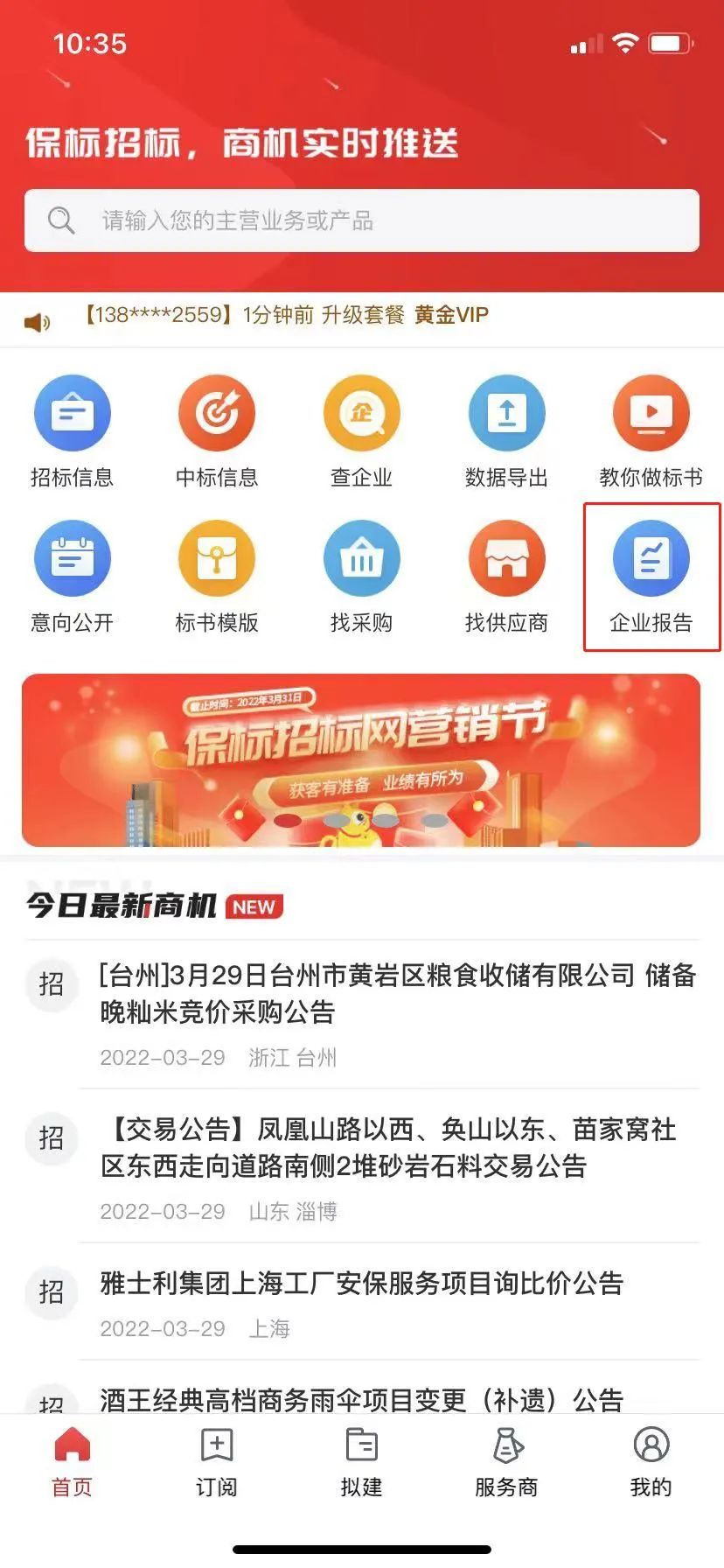This screenshot has width=724, height=1568.
Task: Click the search magnifier icon
Action: (x=60, y=219)
